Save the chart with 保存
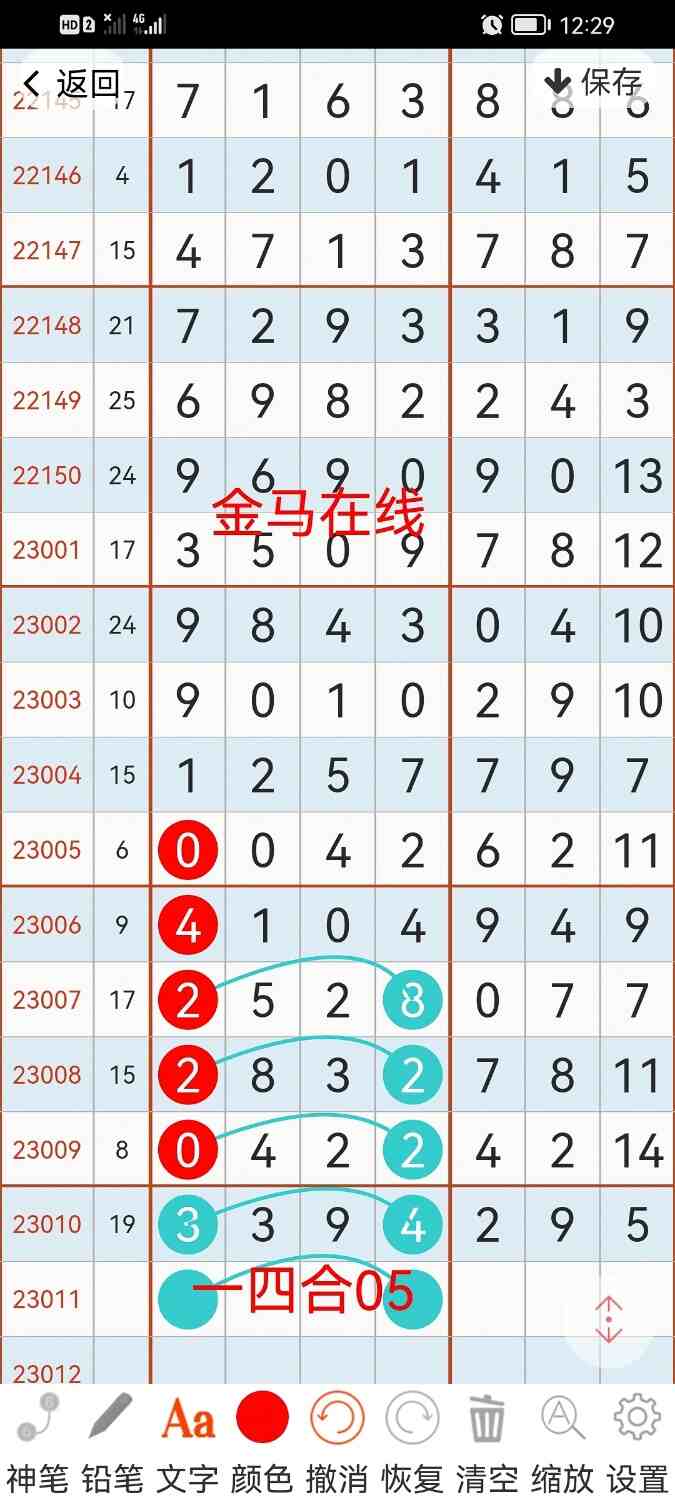This screenshot has height=1500, width=675. [594, 82]
